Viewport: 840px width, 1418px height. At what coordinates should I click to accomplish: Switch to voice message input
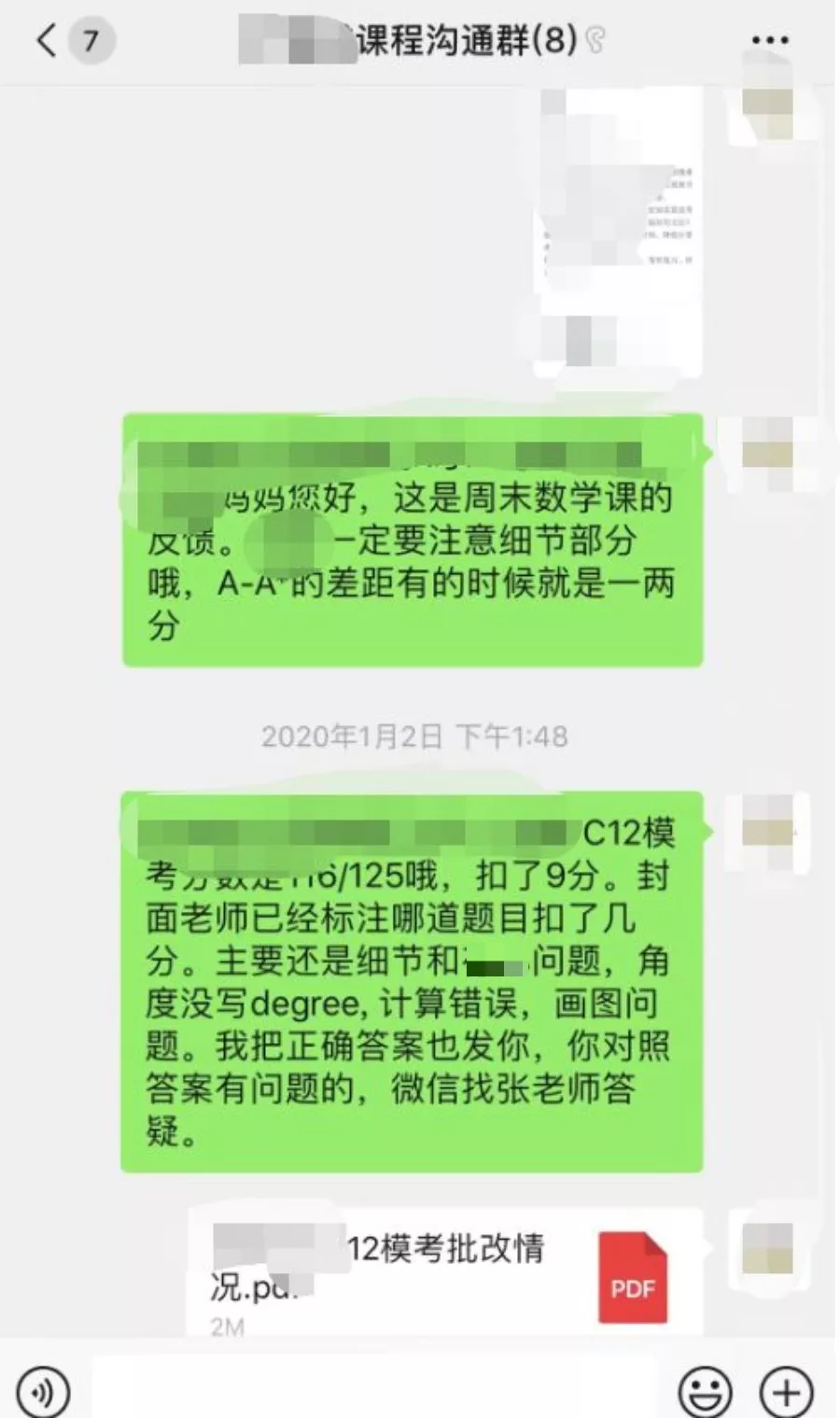point(43,1392)
